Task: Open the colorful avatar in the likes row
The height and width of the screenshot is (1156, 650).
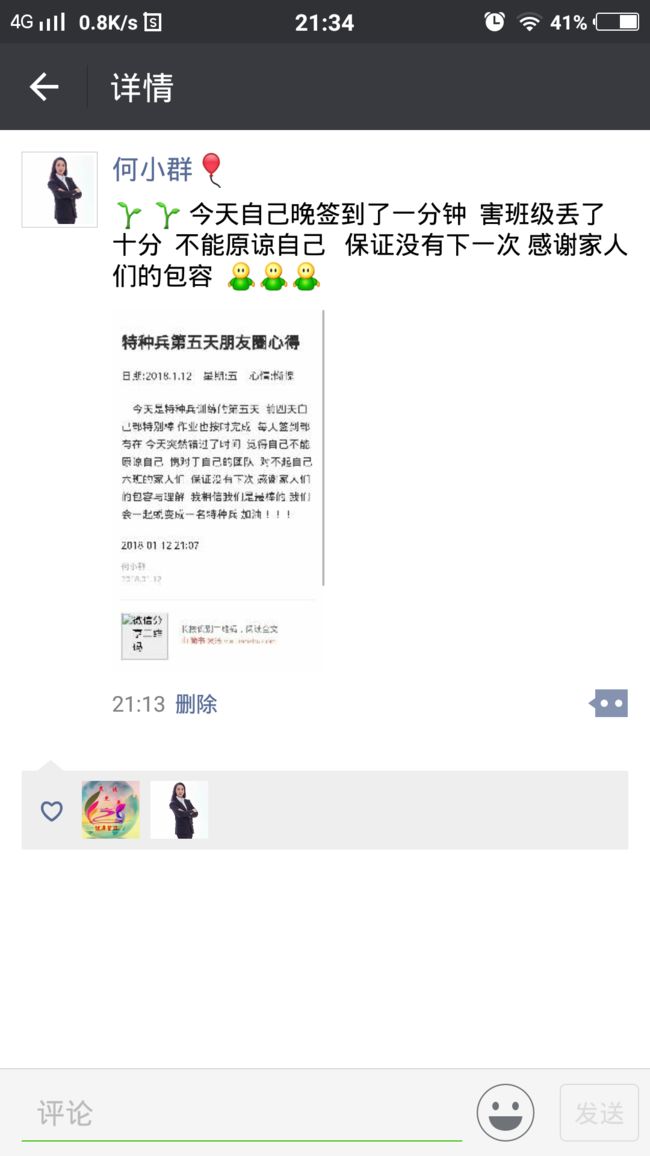Action: pyautogui.click(x=111, y=809)
